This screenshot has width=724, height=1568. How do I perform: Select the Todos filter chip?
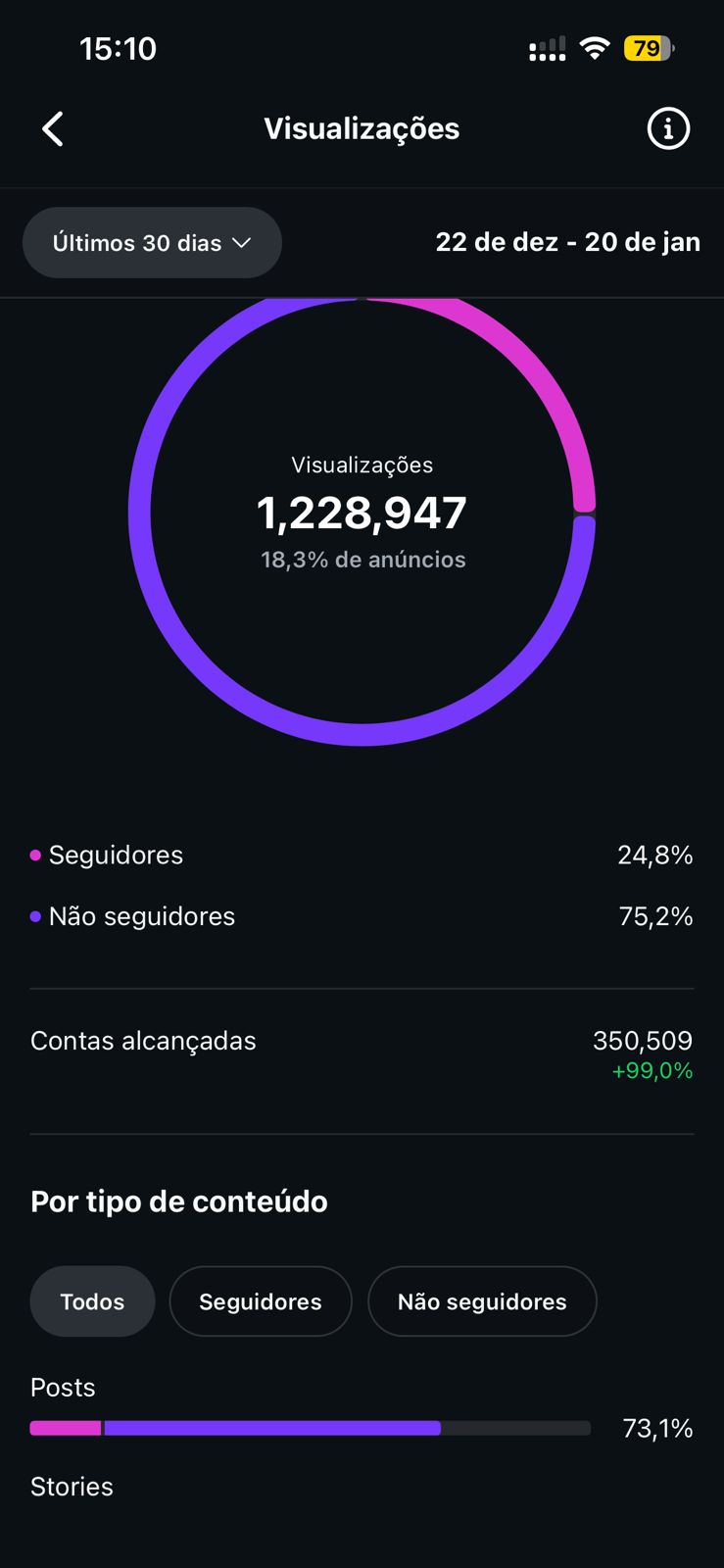[92, 1301]
